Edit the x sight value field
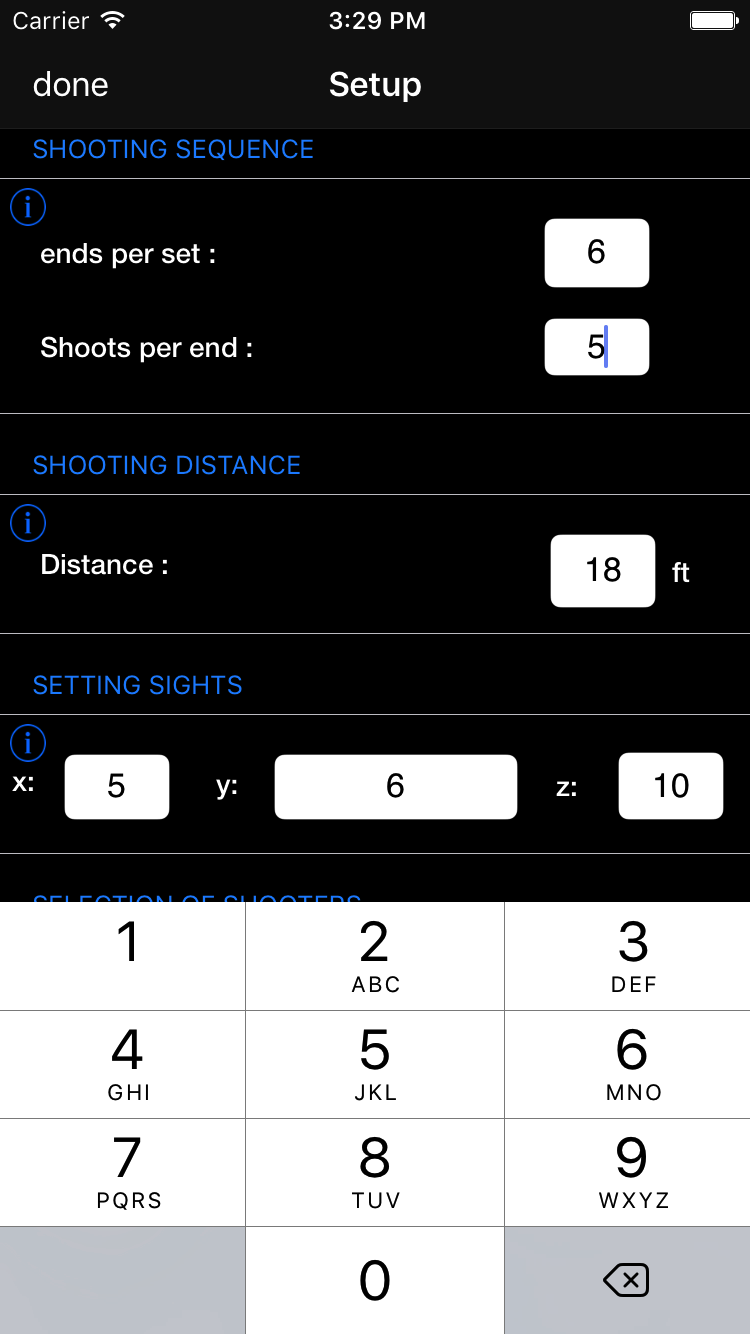750x1334 pixels. click(x=117, y=786)
